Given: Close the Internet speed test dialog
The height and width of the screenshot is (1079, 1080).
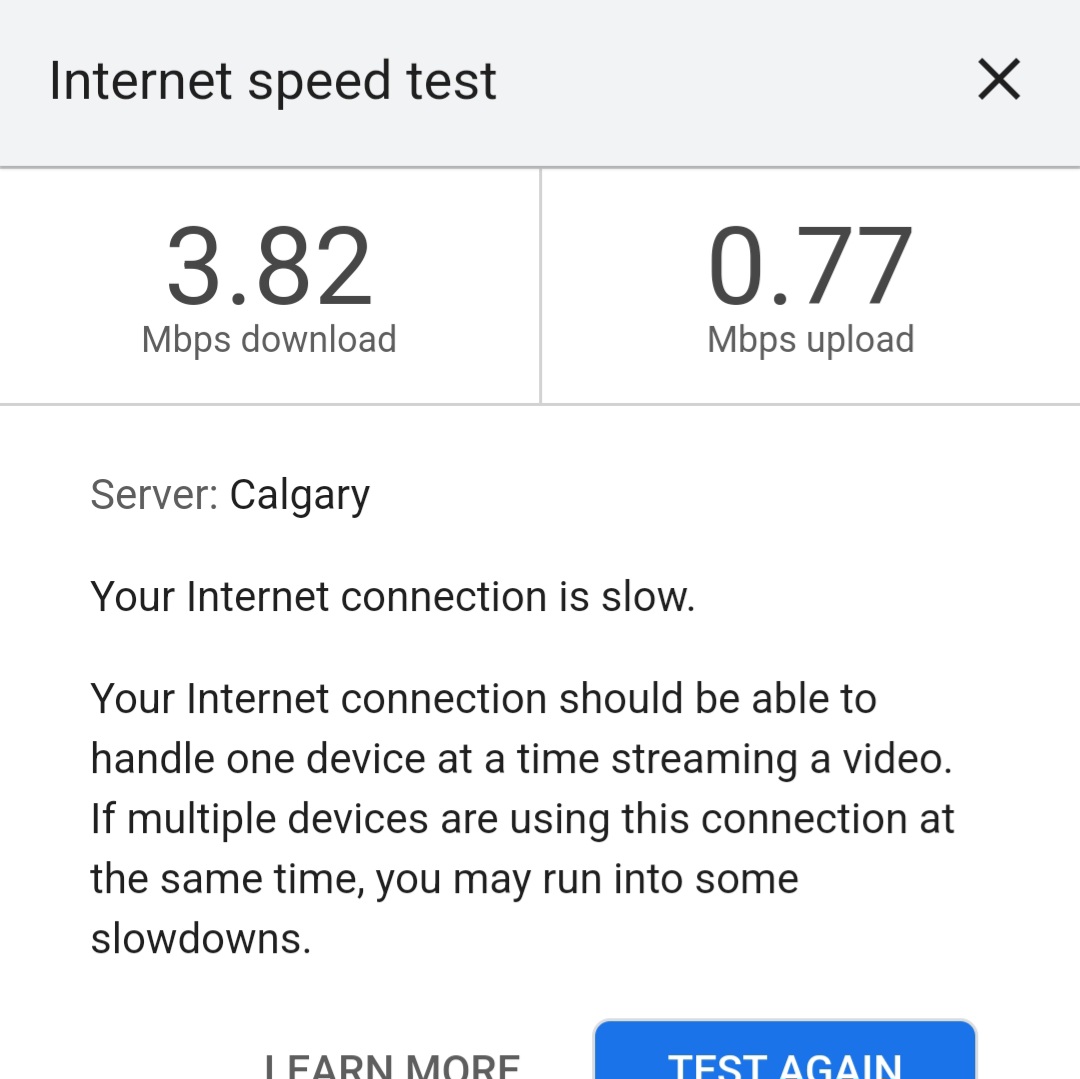Looking at the screenshot, I should point(998,80).
